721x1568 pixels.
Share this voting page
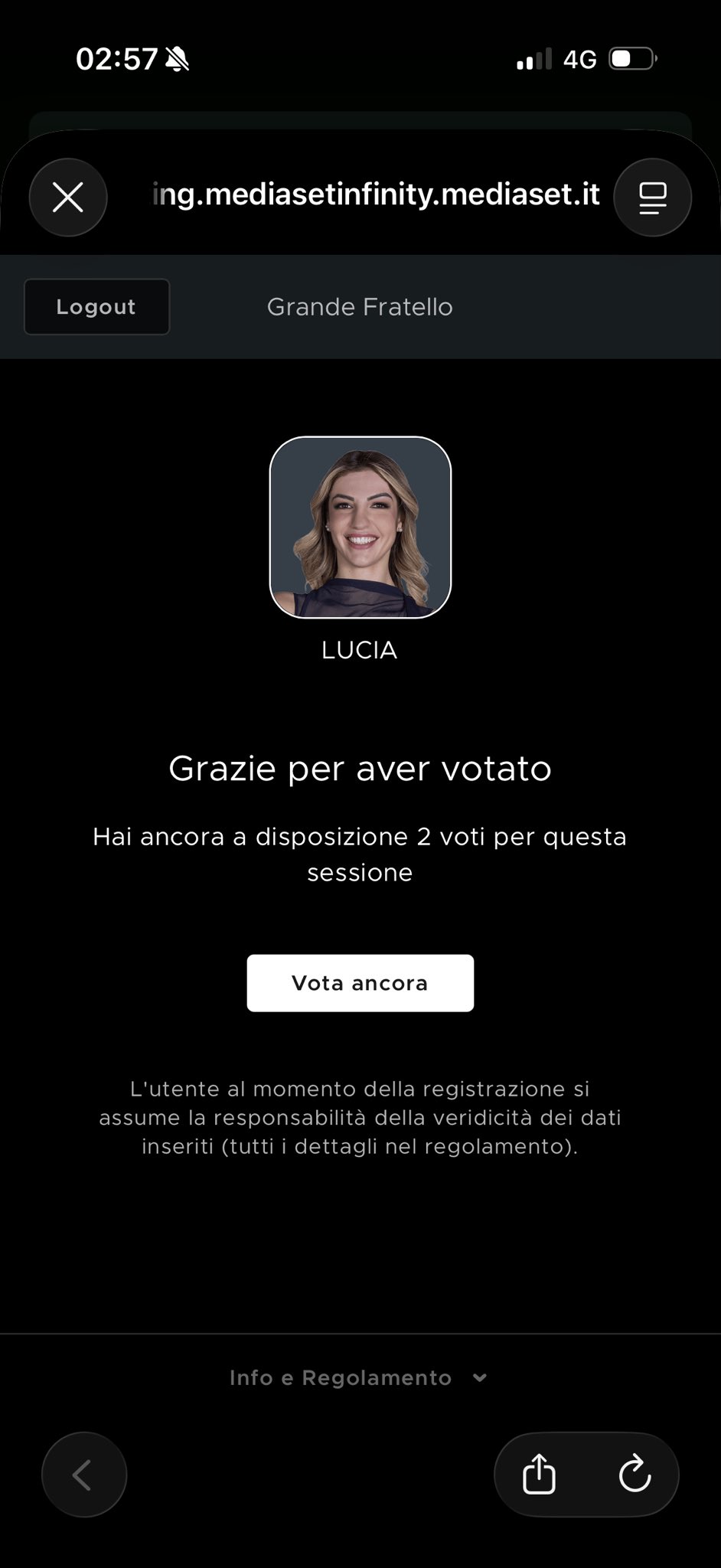tap(539, 1475)
